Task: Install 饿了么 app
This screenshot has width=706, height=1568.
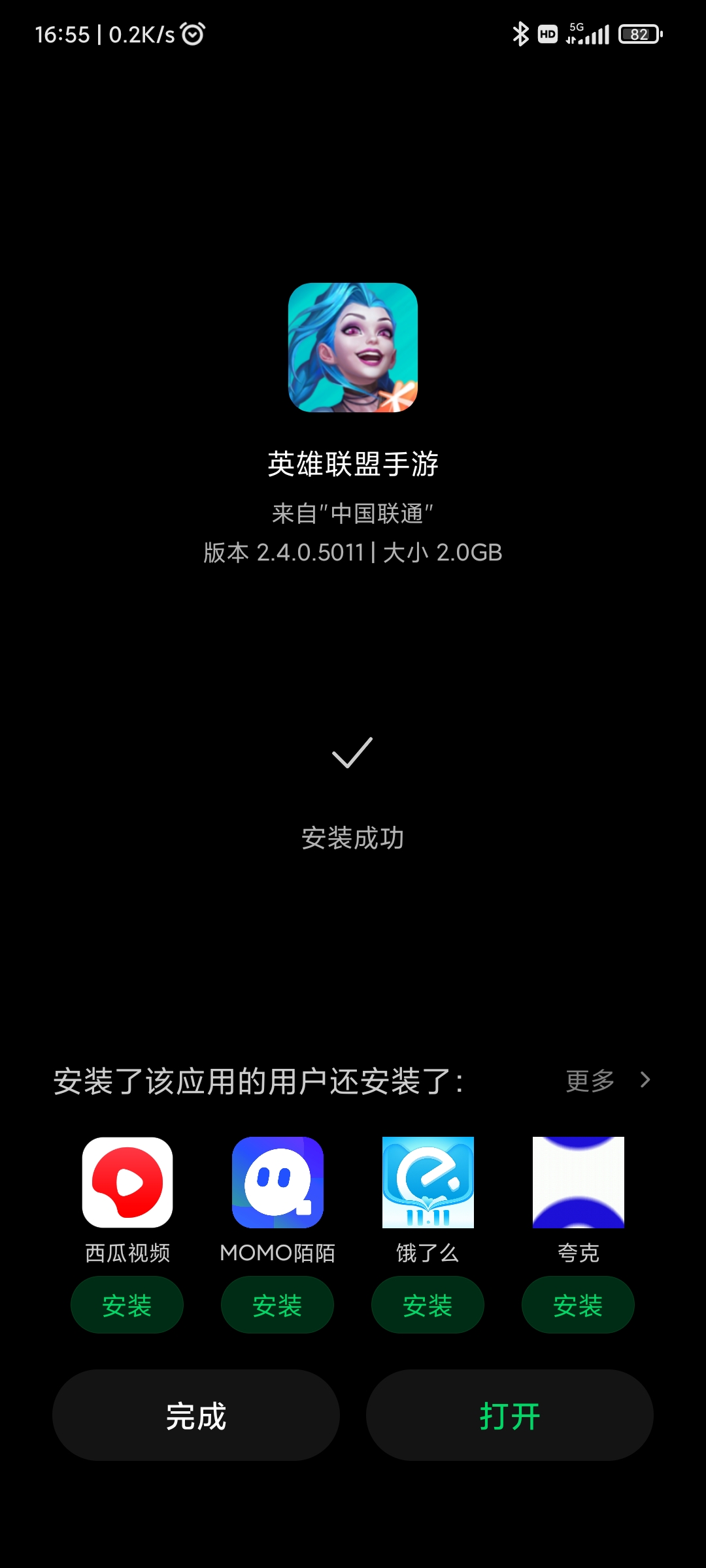Action: coord(428,1305)
